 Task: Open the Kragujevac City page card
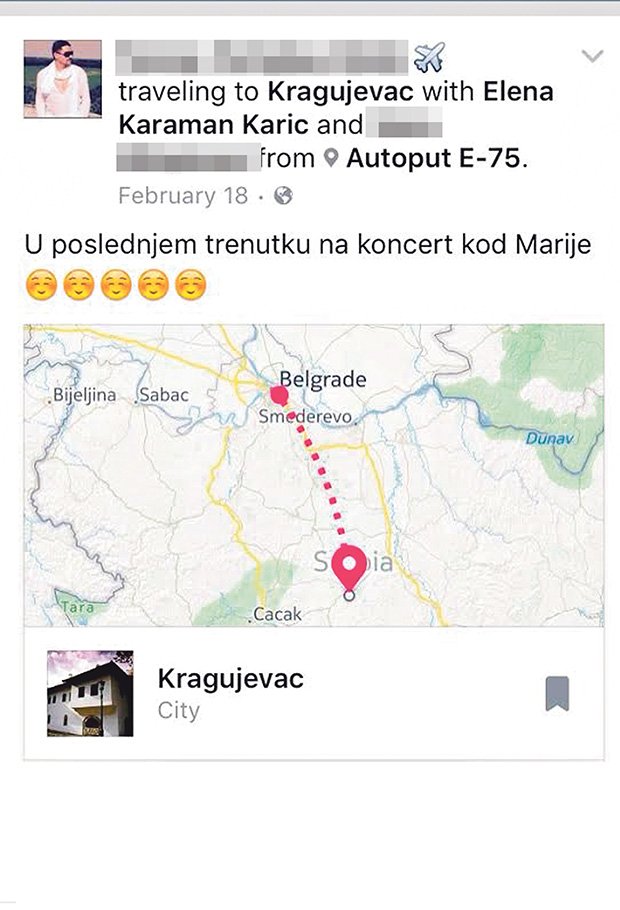tap(230, 694)
